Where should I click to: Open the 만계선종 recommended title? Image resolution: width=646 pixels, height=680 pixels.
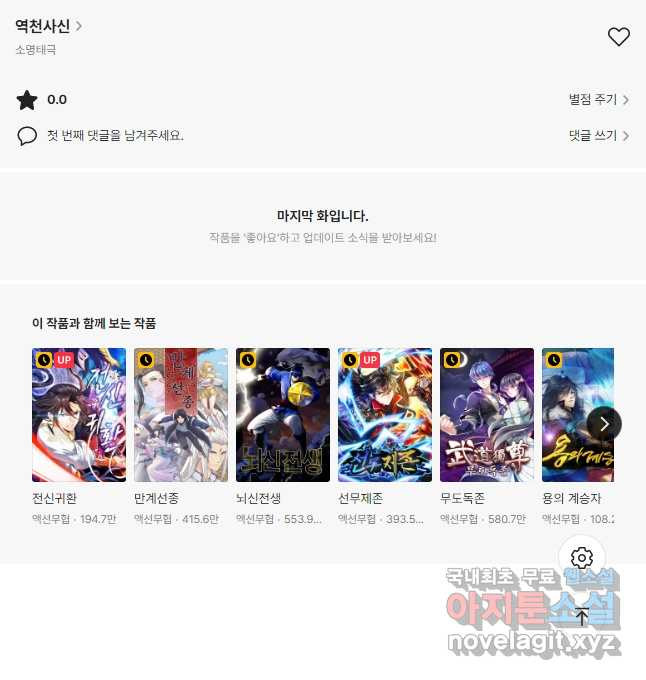click(x=181, y=415)
